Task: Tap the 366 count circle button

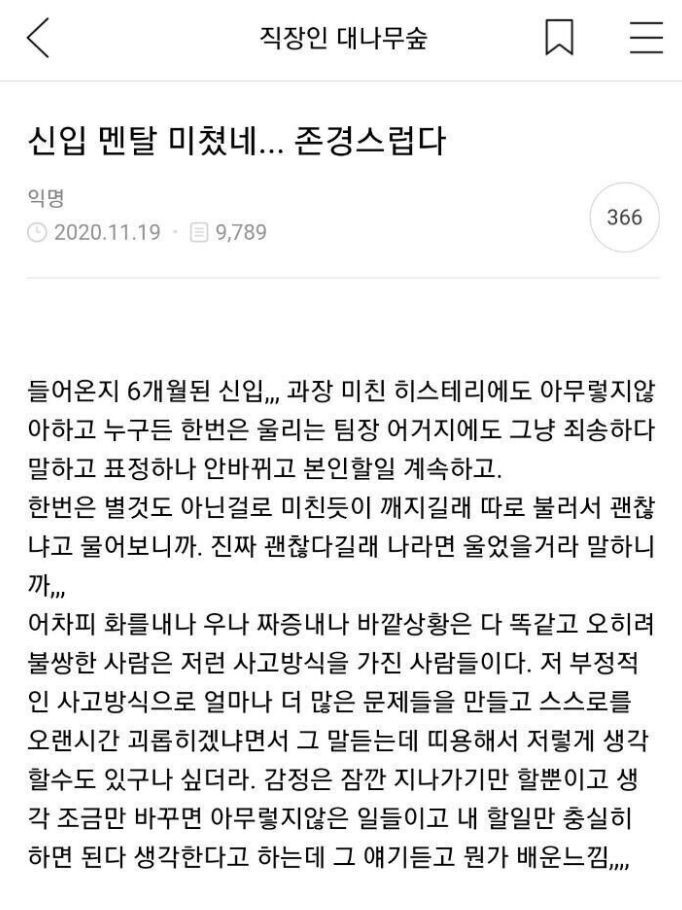Action: coord(625,218)
